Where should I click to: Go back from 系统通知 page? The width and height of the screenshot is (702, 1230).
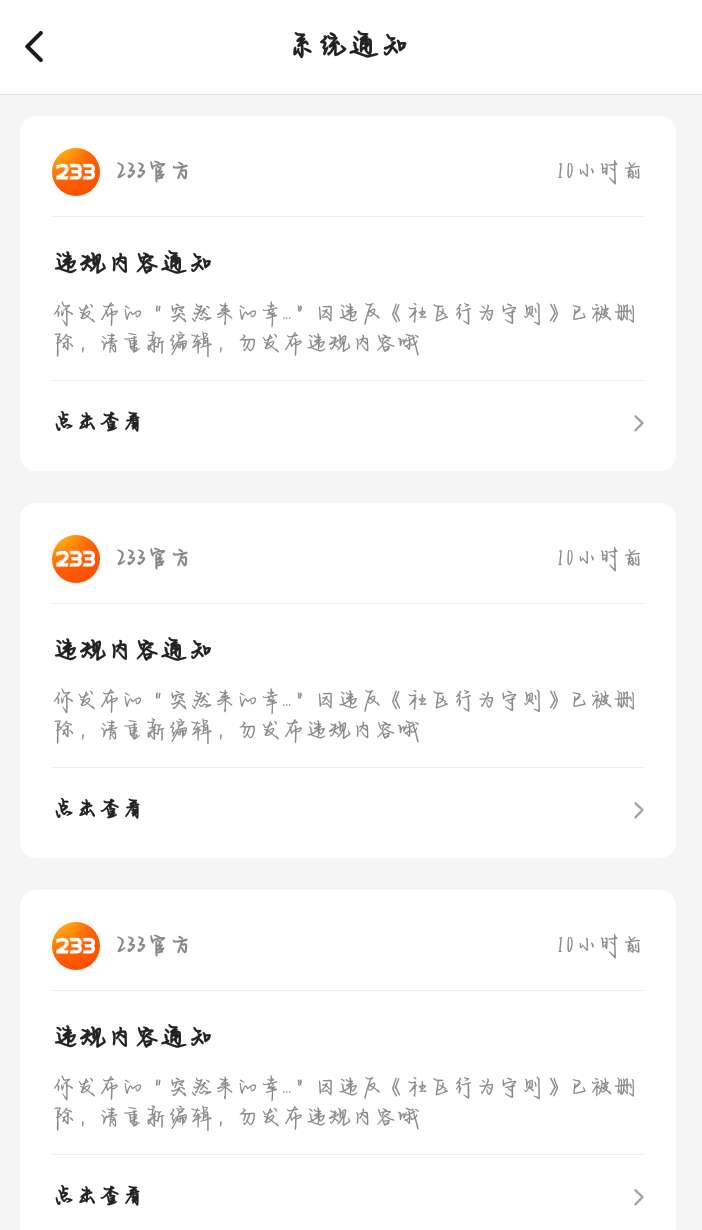click(x=35, y=47)
